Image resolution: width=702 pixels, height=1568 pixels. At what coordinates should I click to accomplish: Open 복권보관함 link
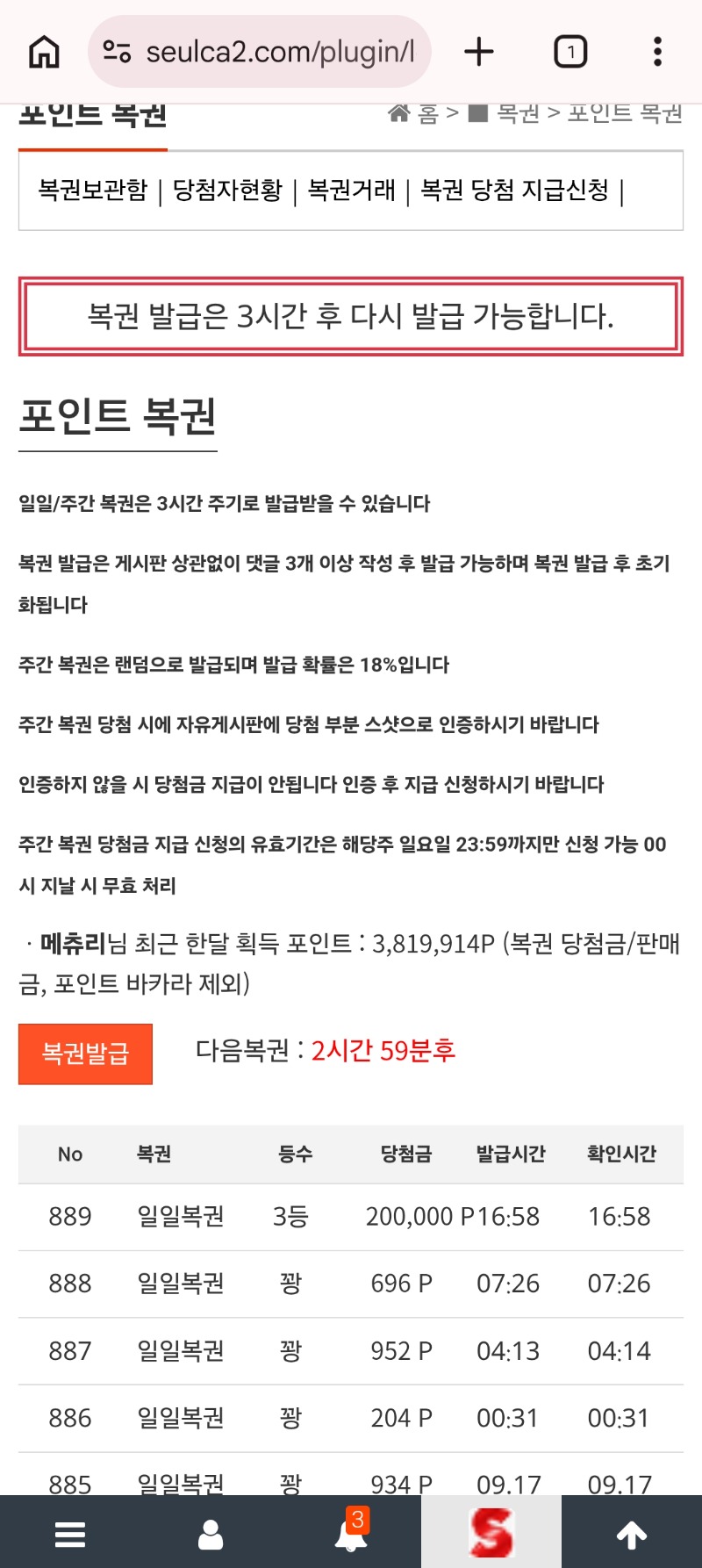click(x=93, y=190)
